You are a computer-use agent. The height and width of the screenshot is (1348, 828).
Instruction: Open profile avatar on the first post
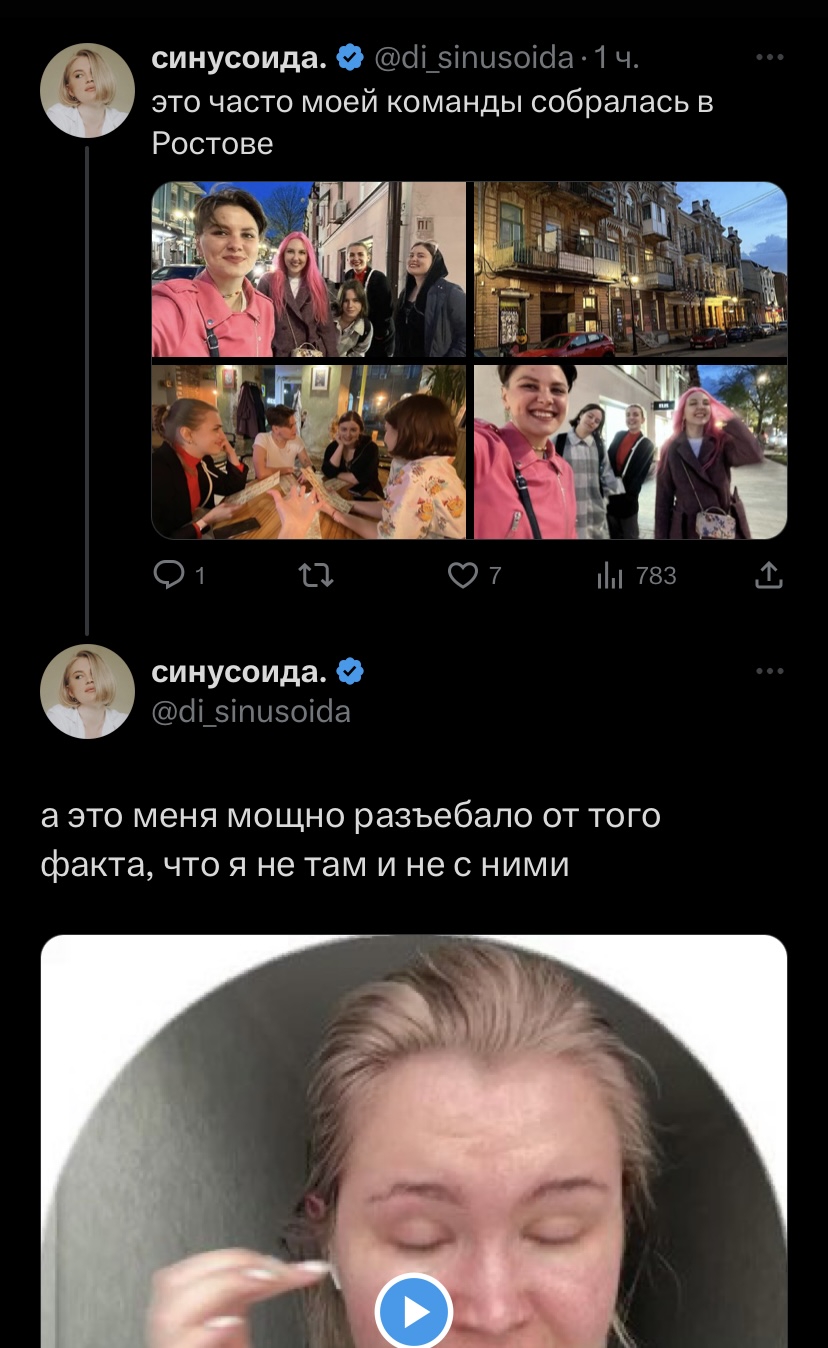pos(87,90)
